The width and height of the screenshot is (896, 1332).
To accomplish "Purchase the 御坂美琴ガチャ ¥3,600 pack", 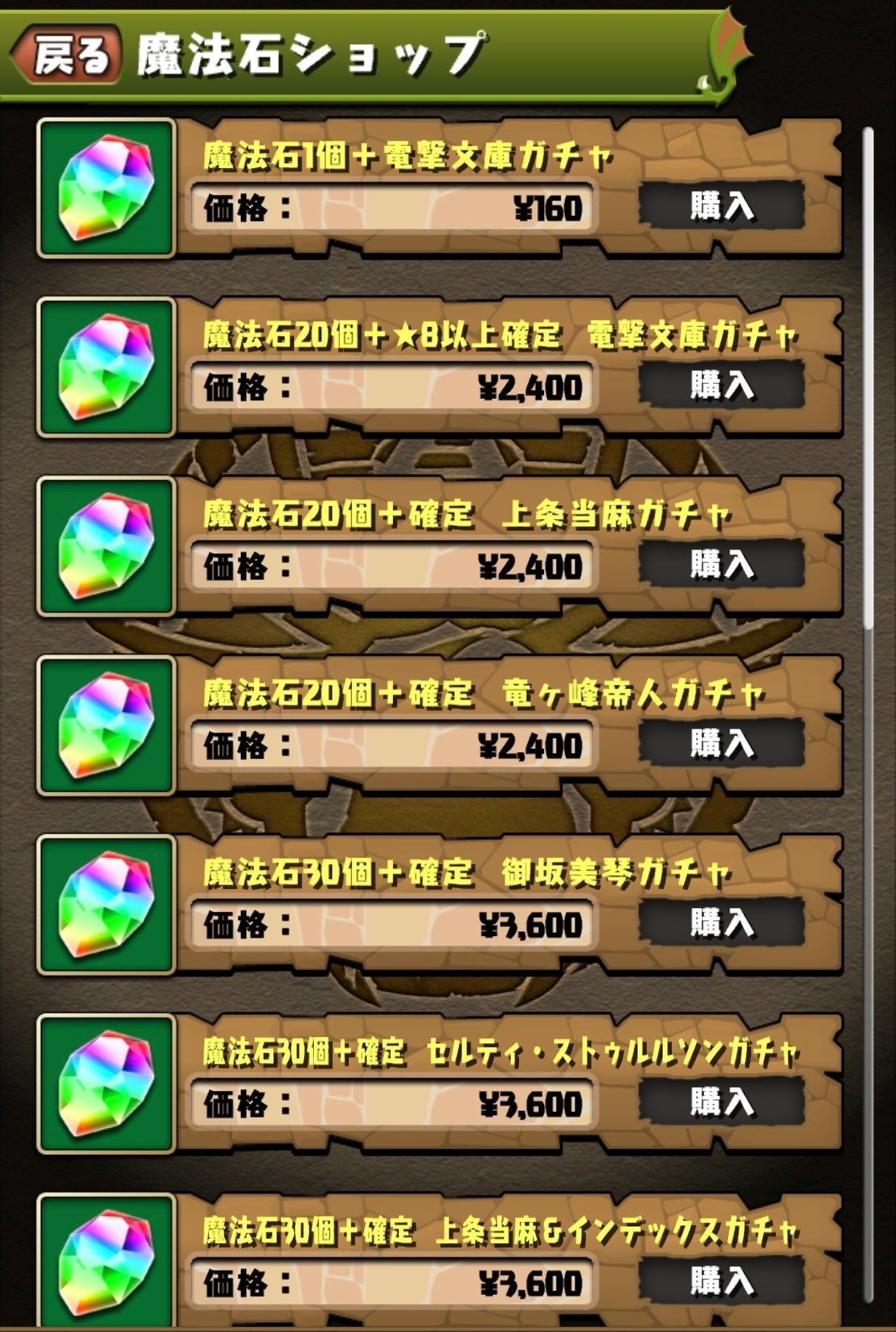I will (x=721, y=923).
